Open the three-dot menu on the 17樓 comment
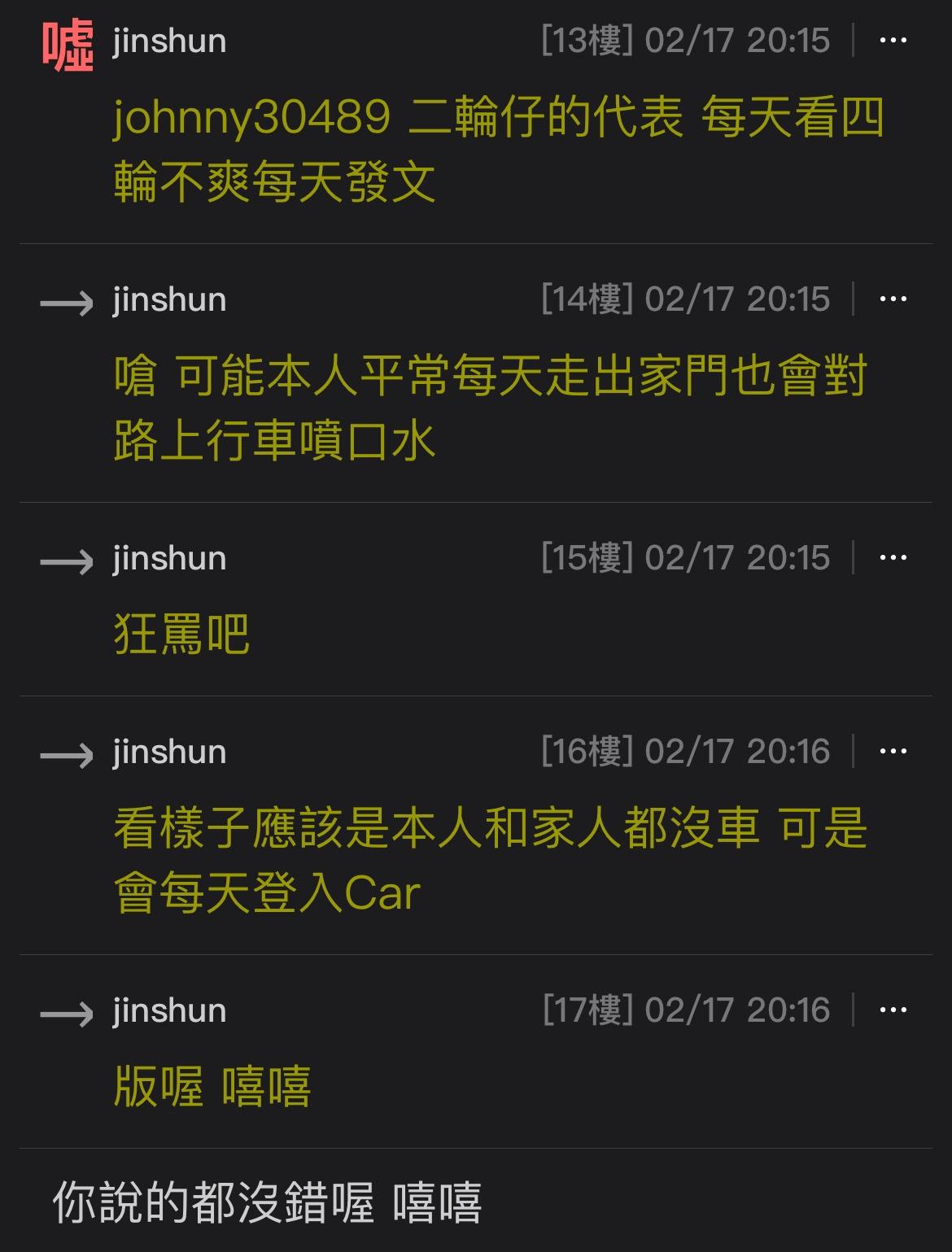This screenshot has height=1252, width=952. (893, 1010)
